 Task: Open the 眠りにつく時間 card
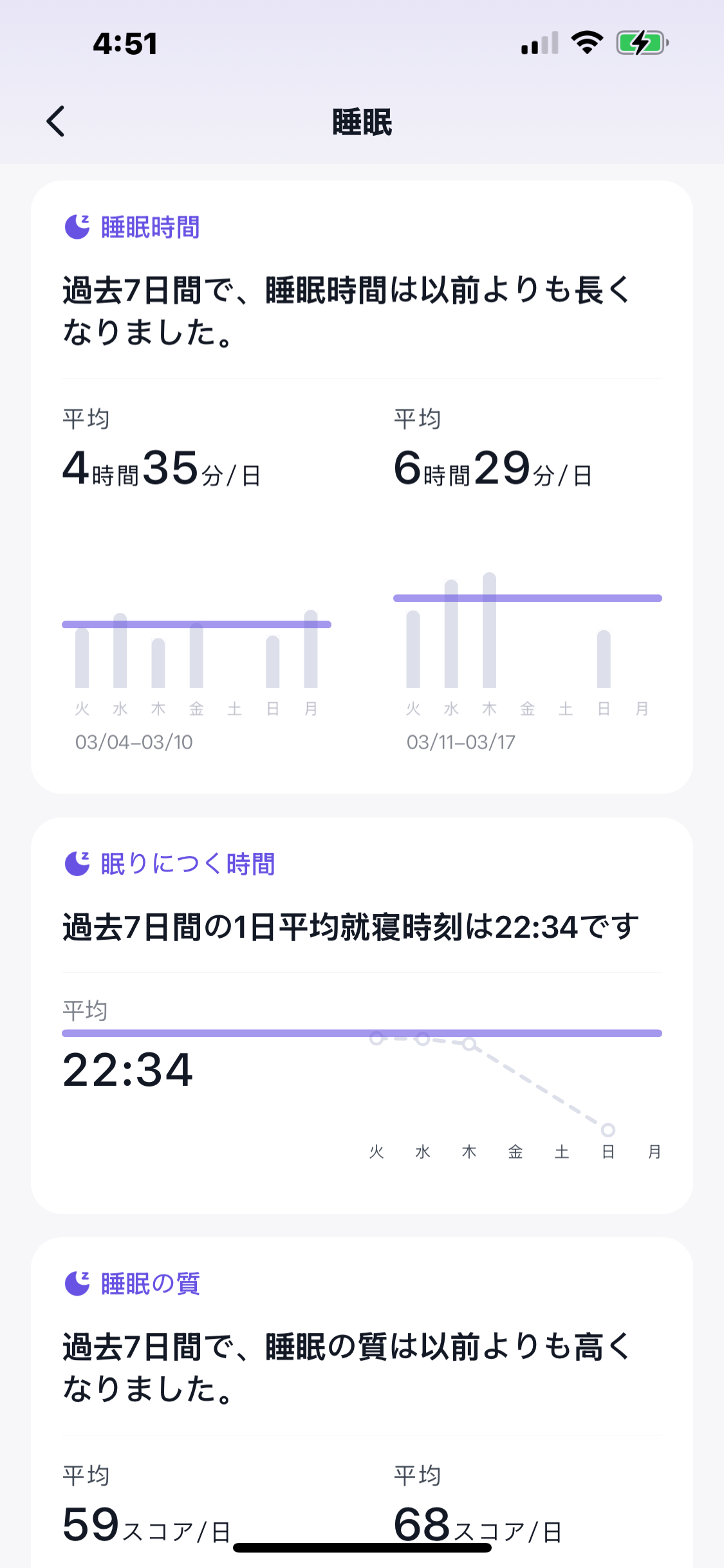(x=362, y=1016)
